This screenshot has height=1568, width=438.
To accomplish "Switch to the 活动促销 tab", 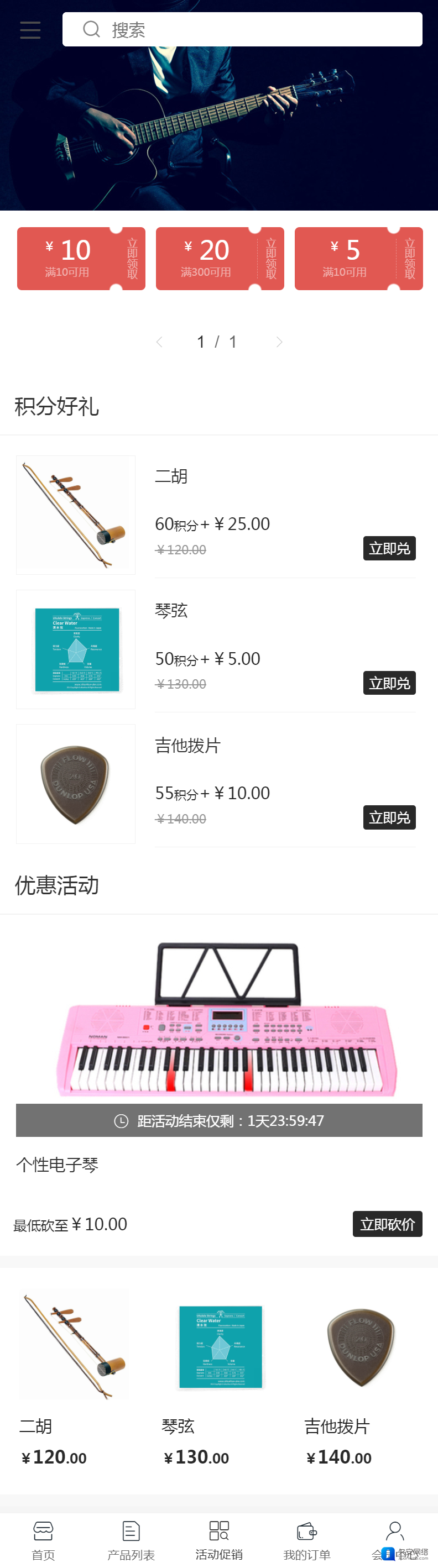I will point(218,1539).
